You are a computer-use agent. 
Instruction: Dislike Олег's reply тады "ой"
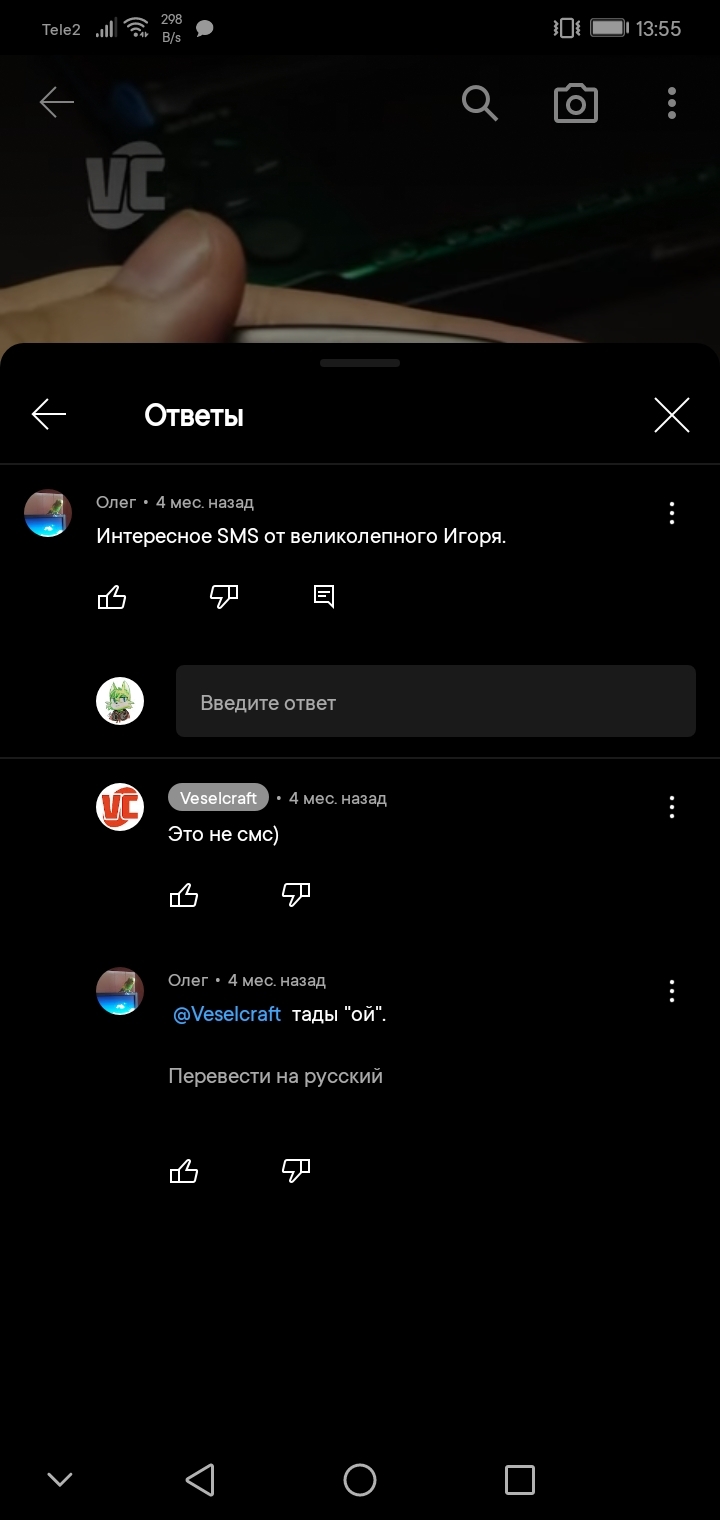pos(296,1171)
